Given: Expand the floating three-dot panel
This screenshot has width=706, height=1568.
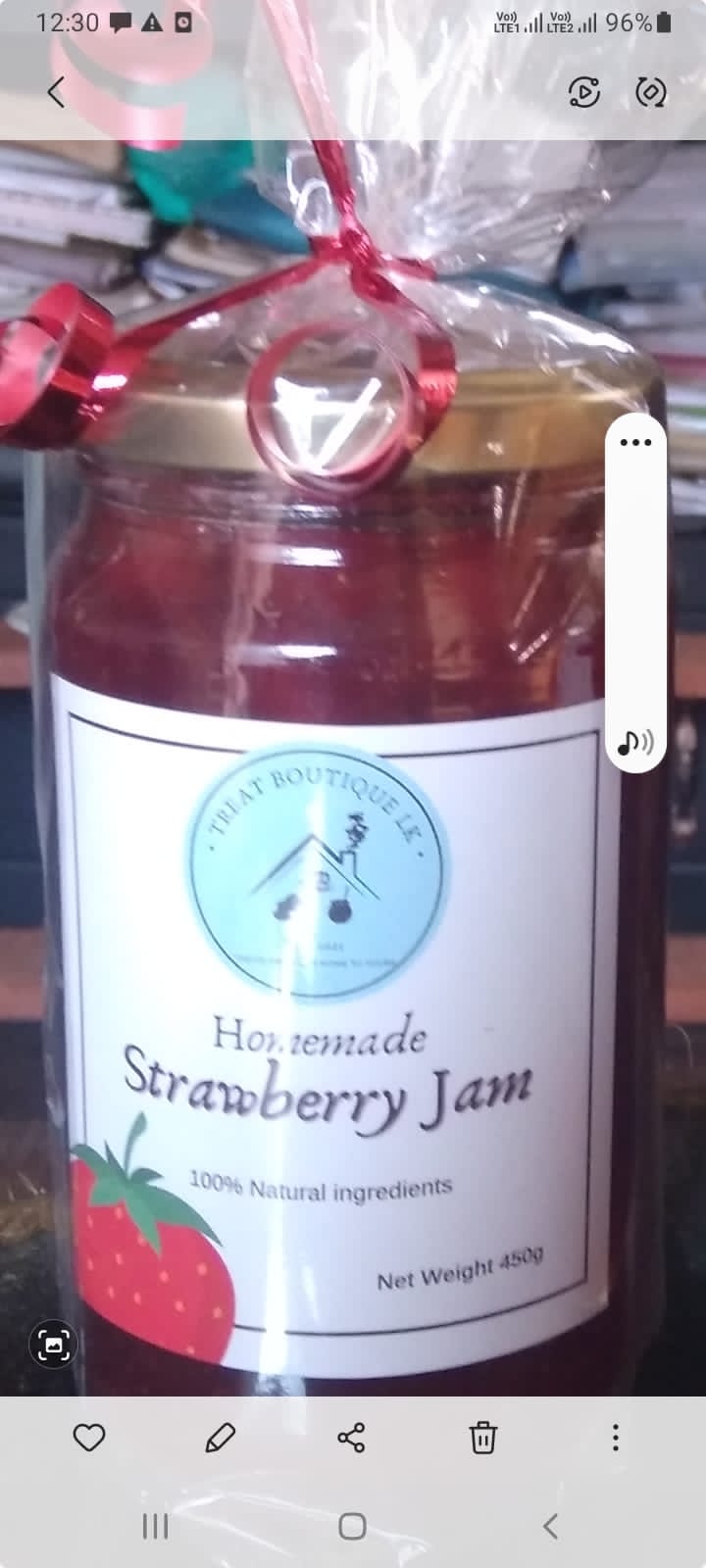Looking at the screenshot, I should point(635,442).
